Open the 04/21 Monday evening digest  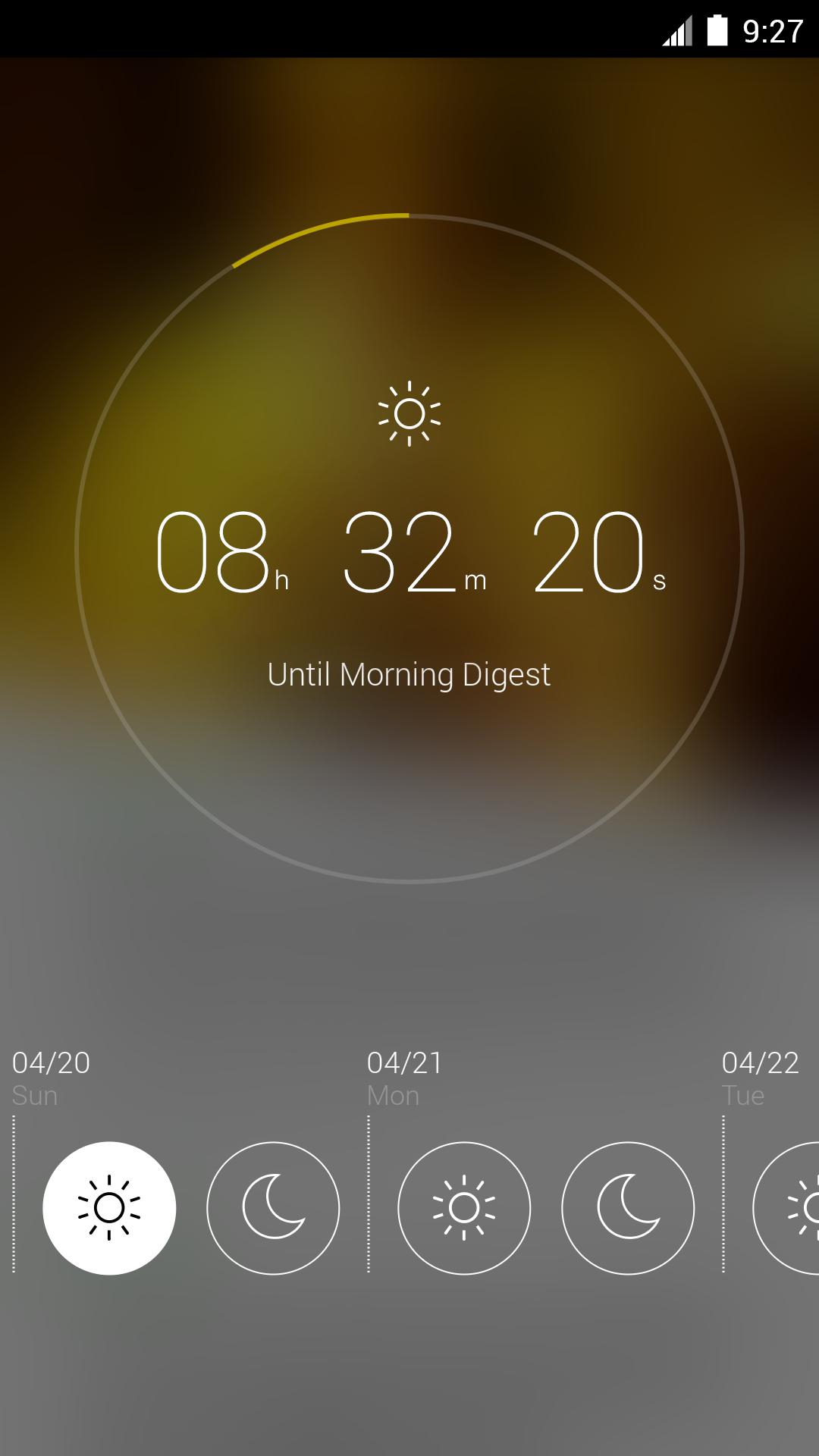[628, 1207]
